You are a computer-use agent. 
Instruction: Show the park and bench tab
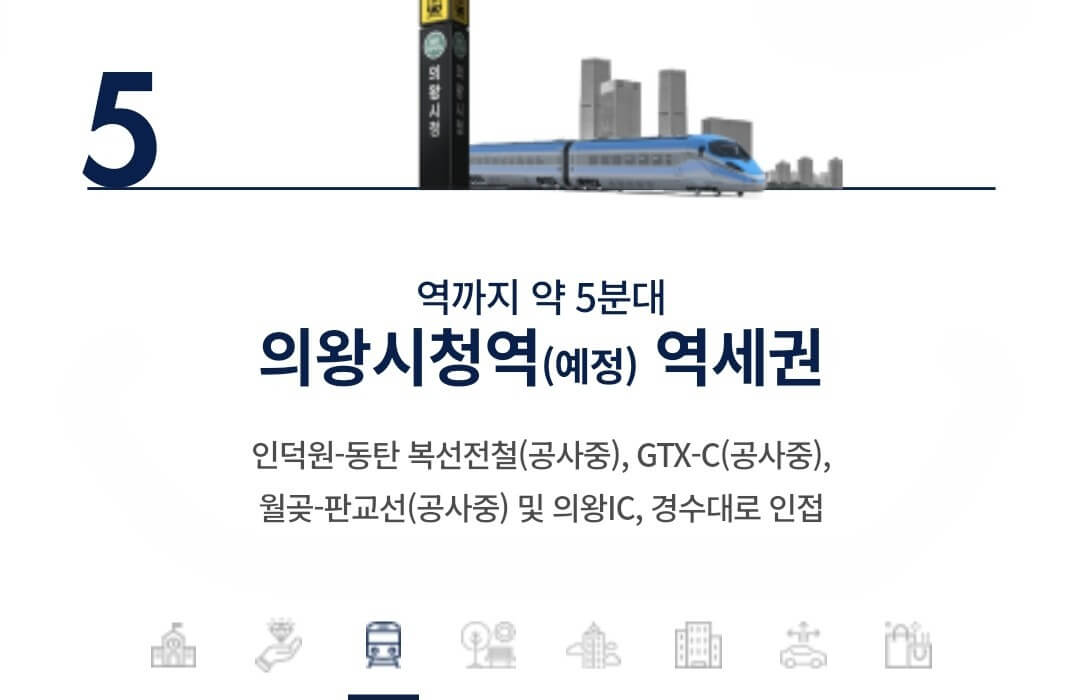[488, 645]
